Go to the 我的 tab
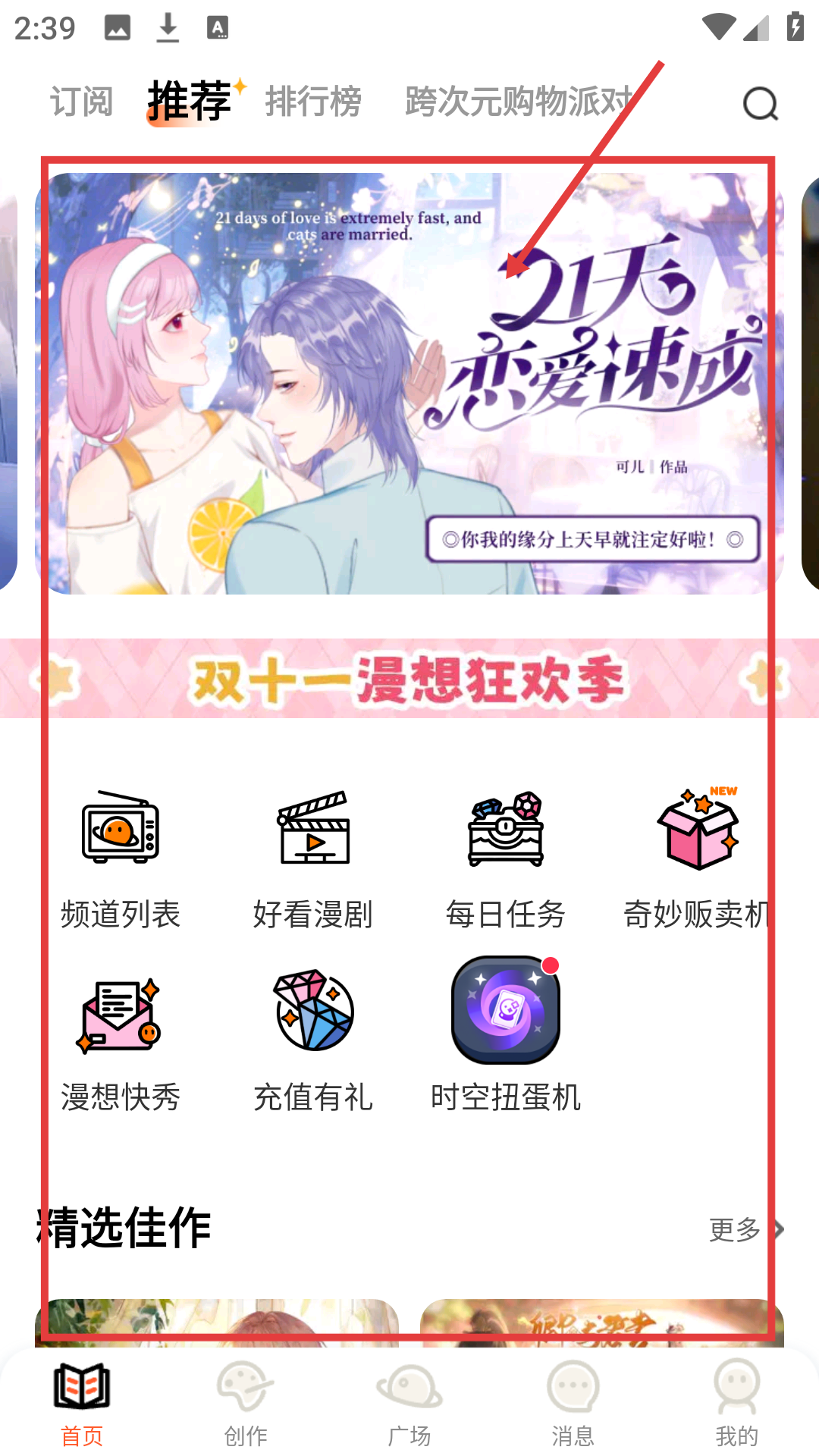 tap(736, 1403)
